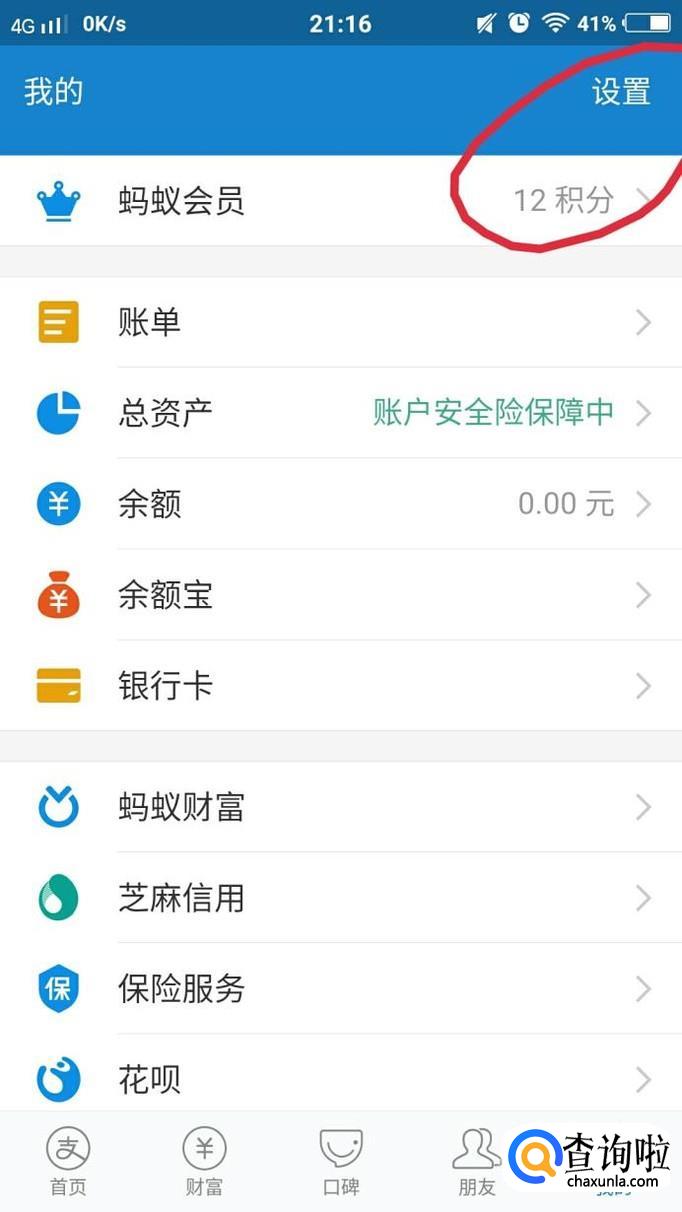Open the 蚂蚁会员 points row
Viewport: 682px width, 1212px height.
(x=340, y=201)
